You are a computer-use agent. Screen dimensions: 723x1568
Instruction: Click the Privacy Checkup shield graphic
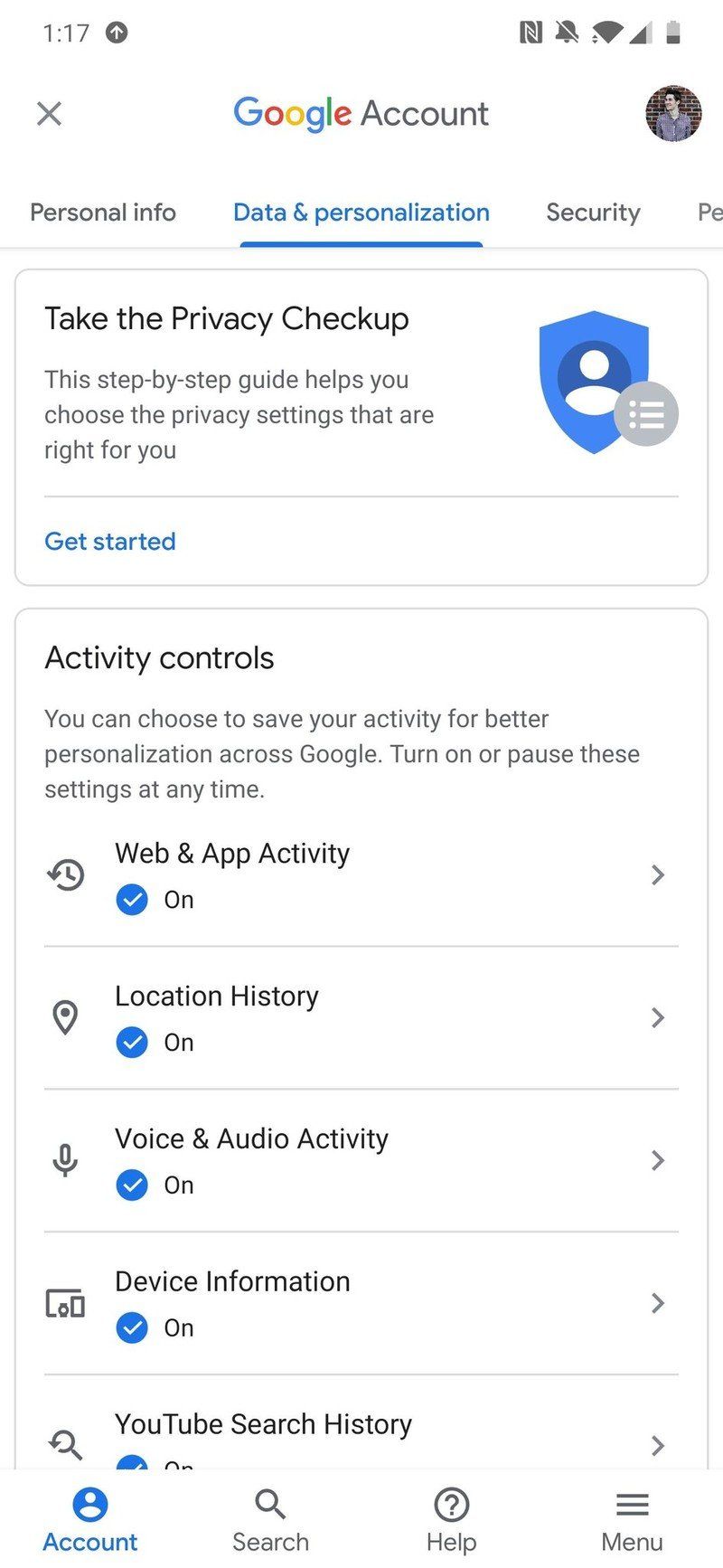(x=594, y=382)
